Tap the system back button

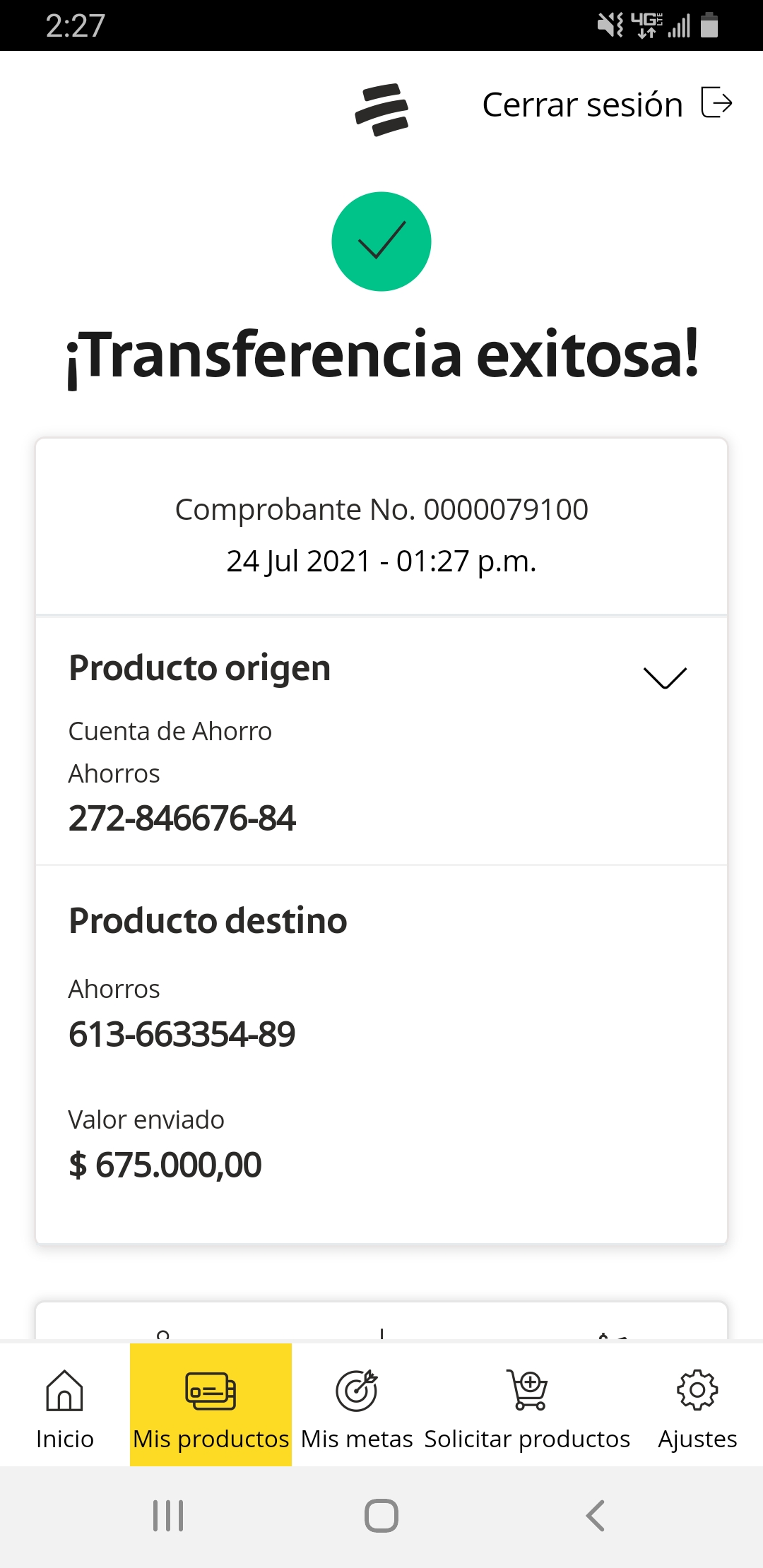coord(596,1516)
